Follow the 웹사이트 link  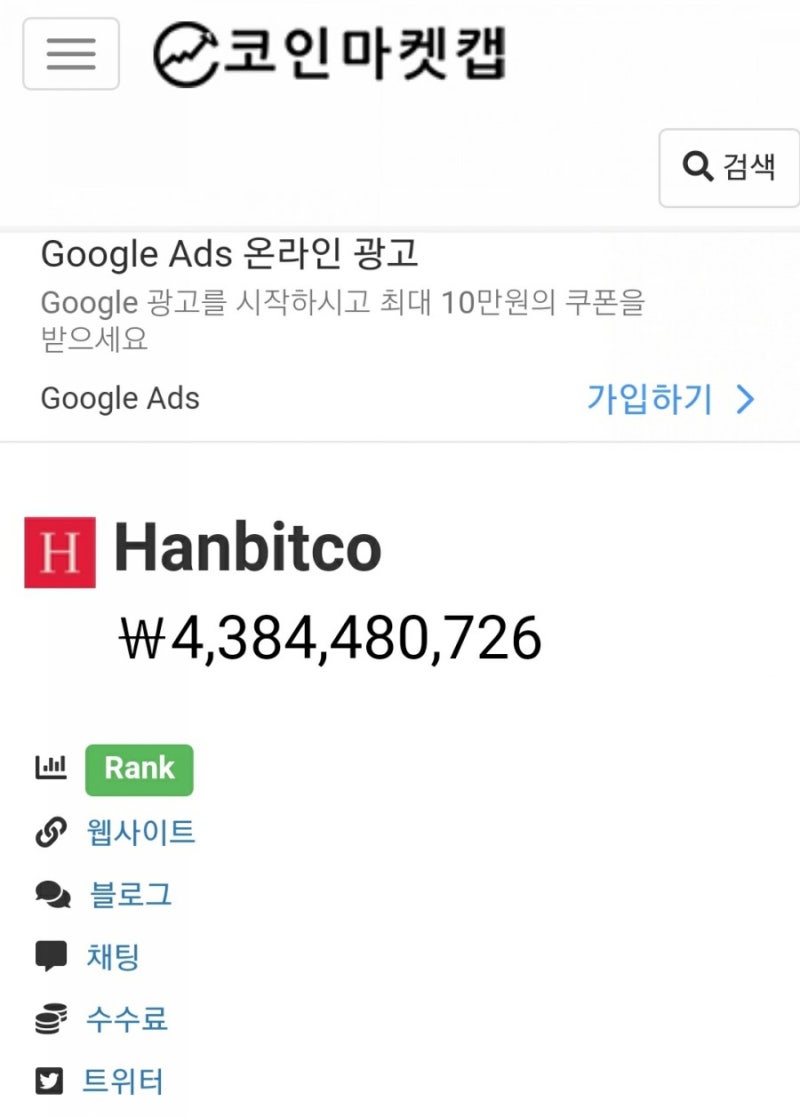[x=140, y=832]
